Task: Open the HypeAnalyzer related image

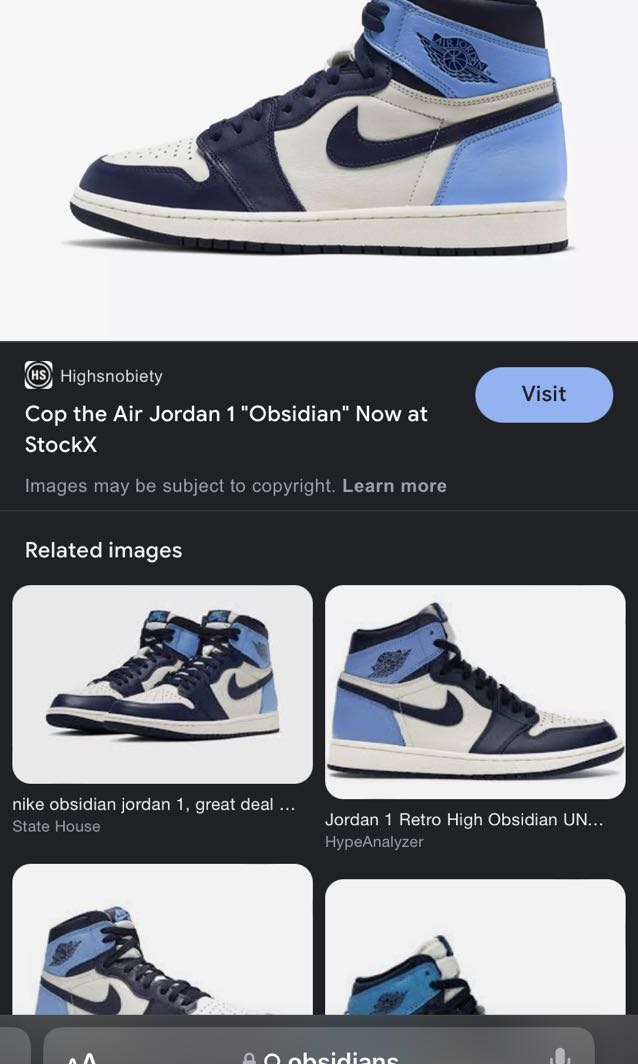Action: (475, 692)
